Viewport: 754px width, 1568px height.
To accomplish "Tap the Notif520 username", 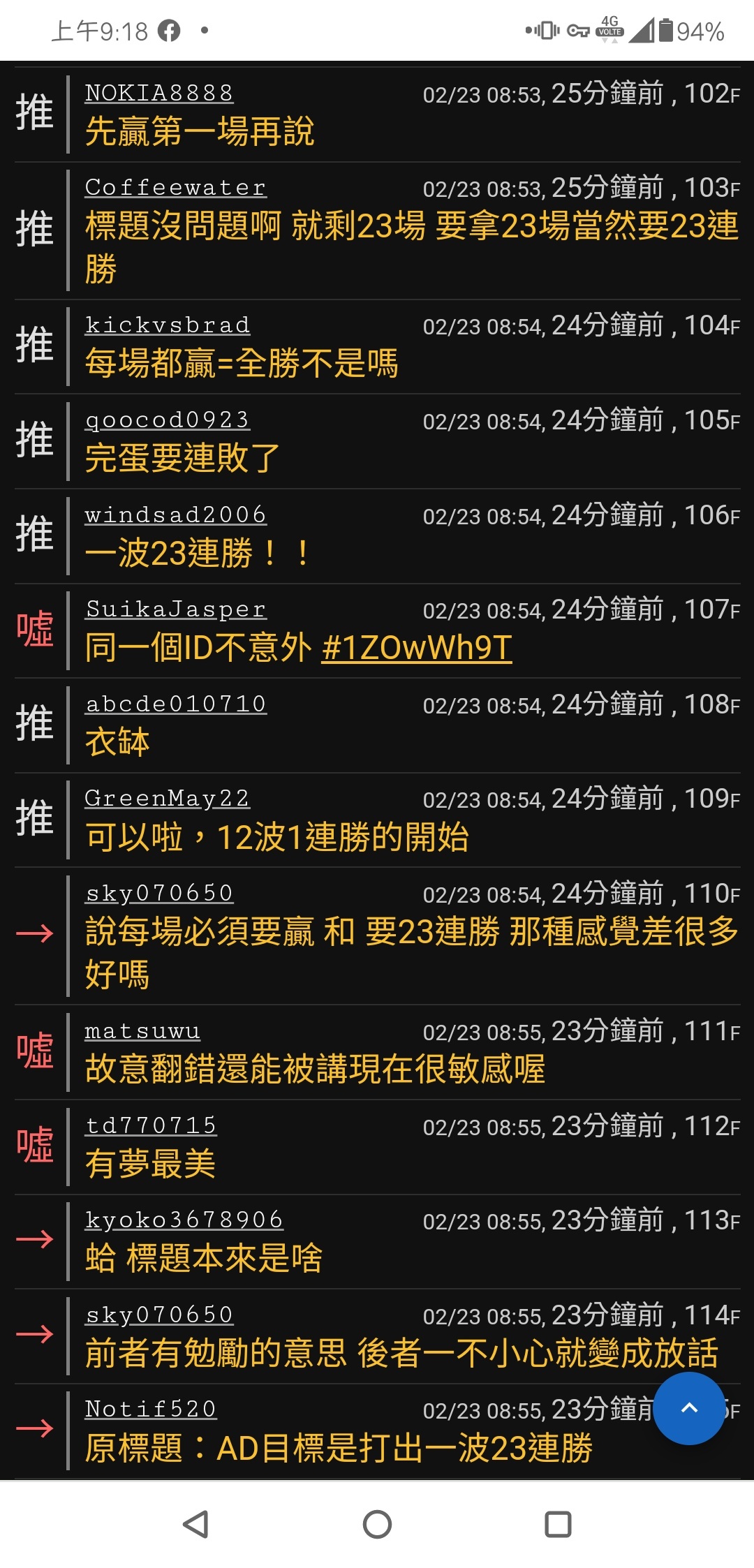I will click(x=151, y=1410).
